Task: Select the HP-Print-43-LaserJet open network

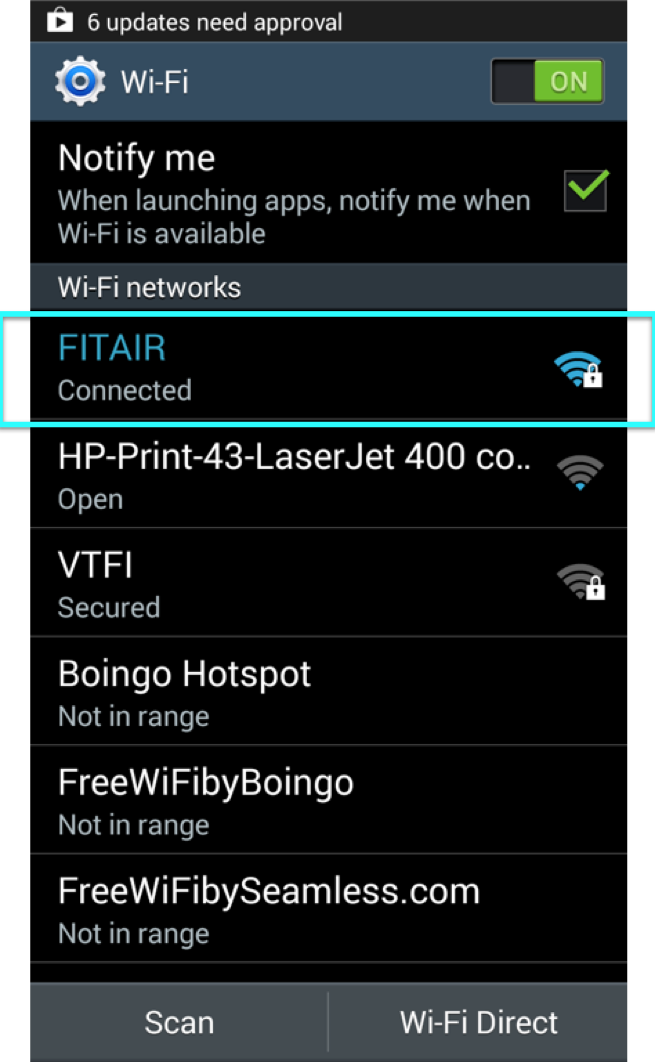Action: 329,476
